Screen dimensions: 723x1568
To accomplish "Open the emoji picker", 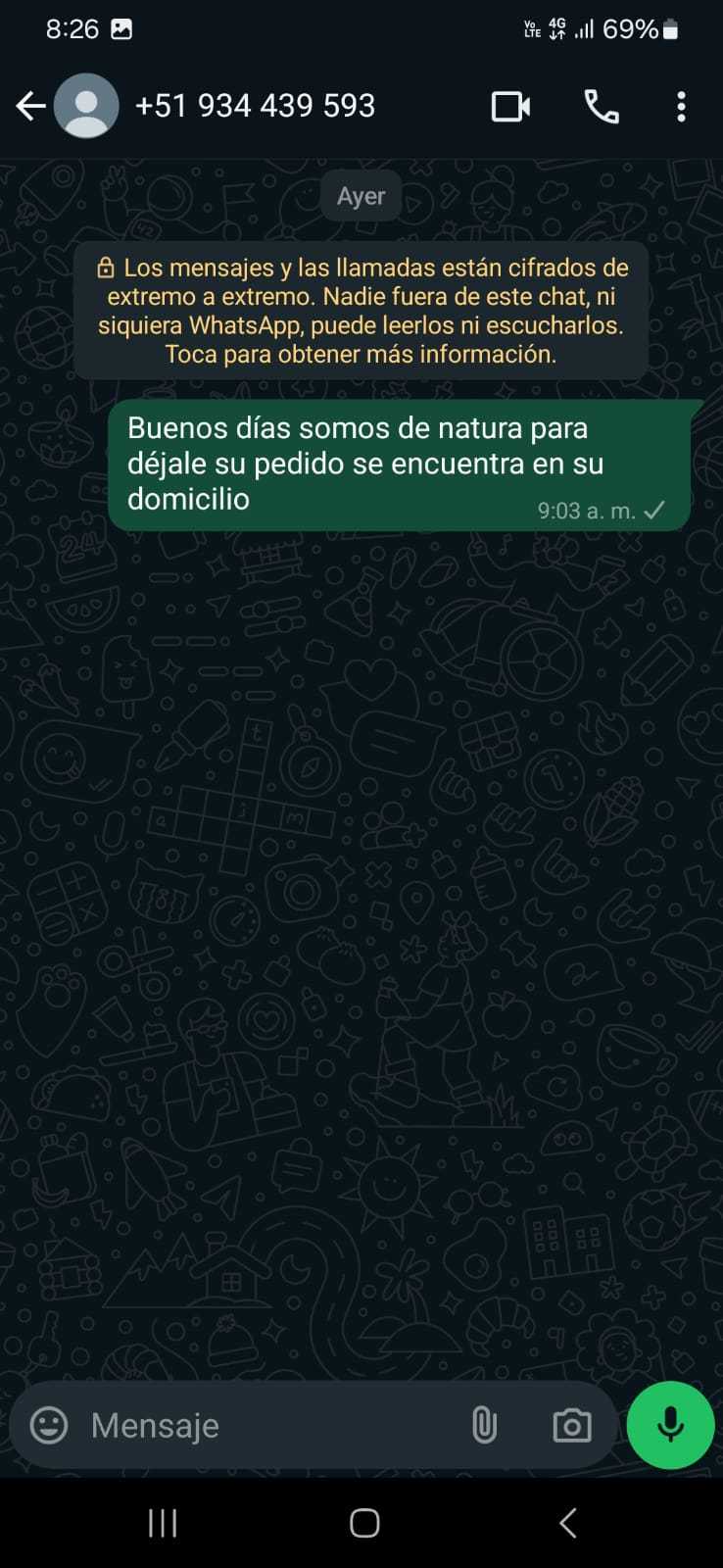I will coord(49,1425).
